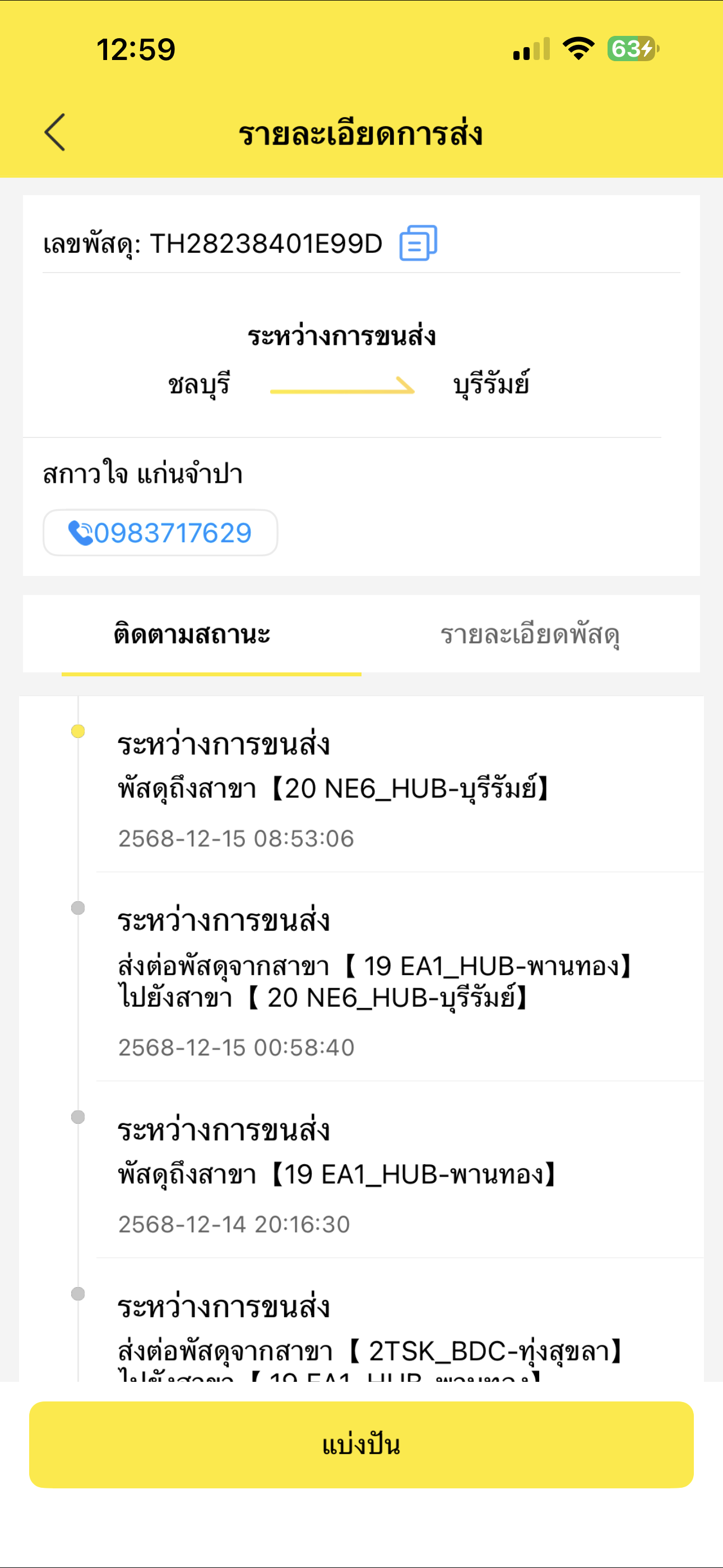Tap the yellow แบ่งปัน share button

(x=361, y=1445)
